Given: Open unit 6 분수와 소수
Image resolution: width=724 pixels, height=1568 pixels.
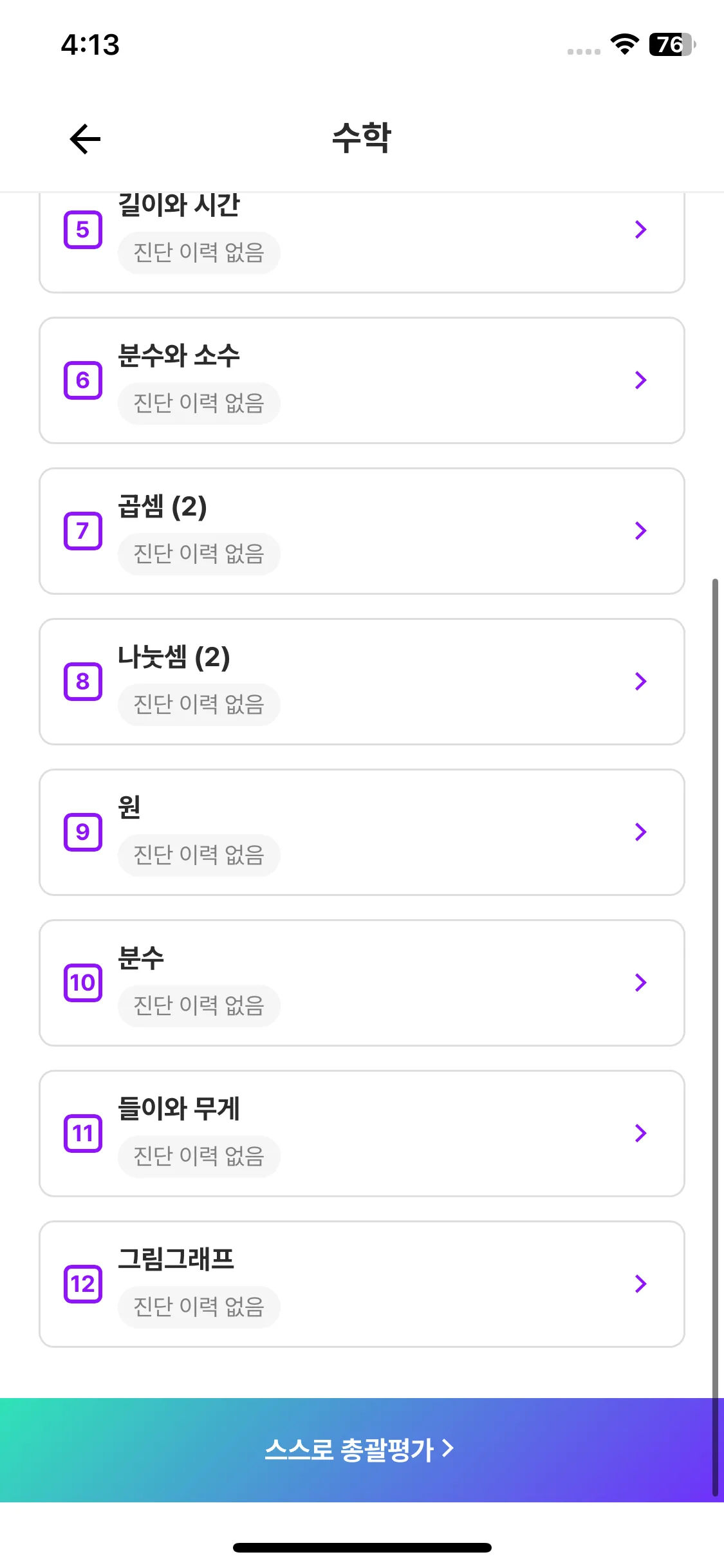Looking at the screenshot, I should [x=361, y=380].
